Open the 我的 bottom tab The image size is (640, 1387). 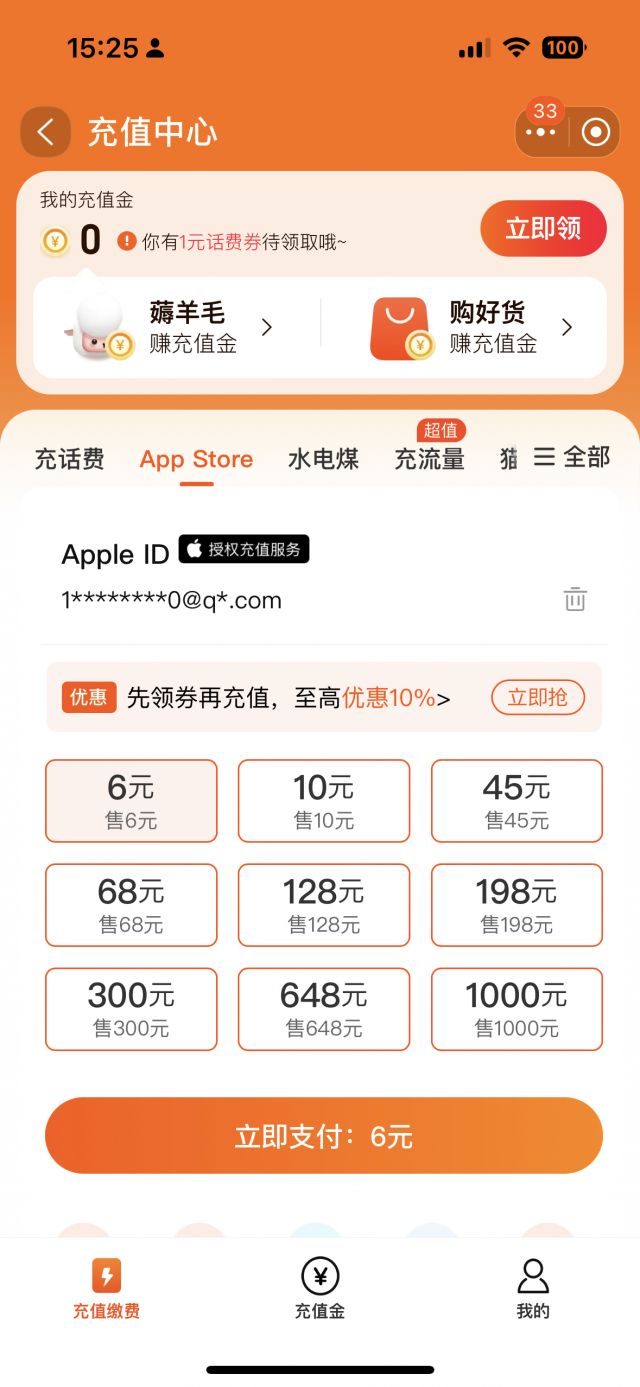pos(533,1288)
